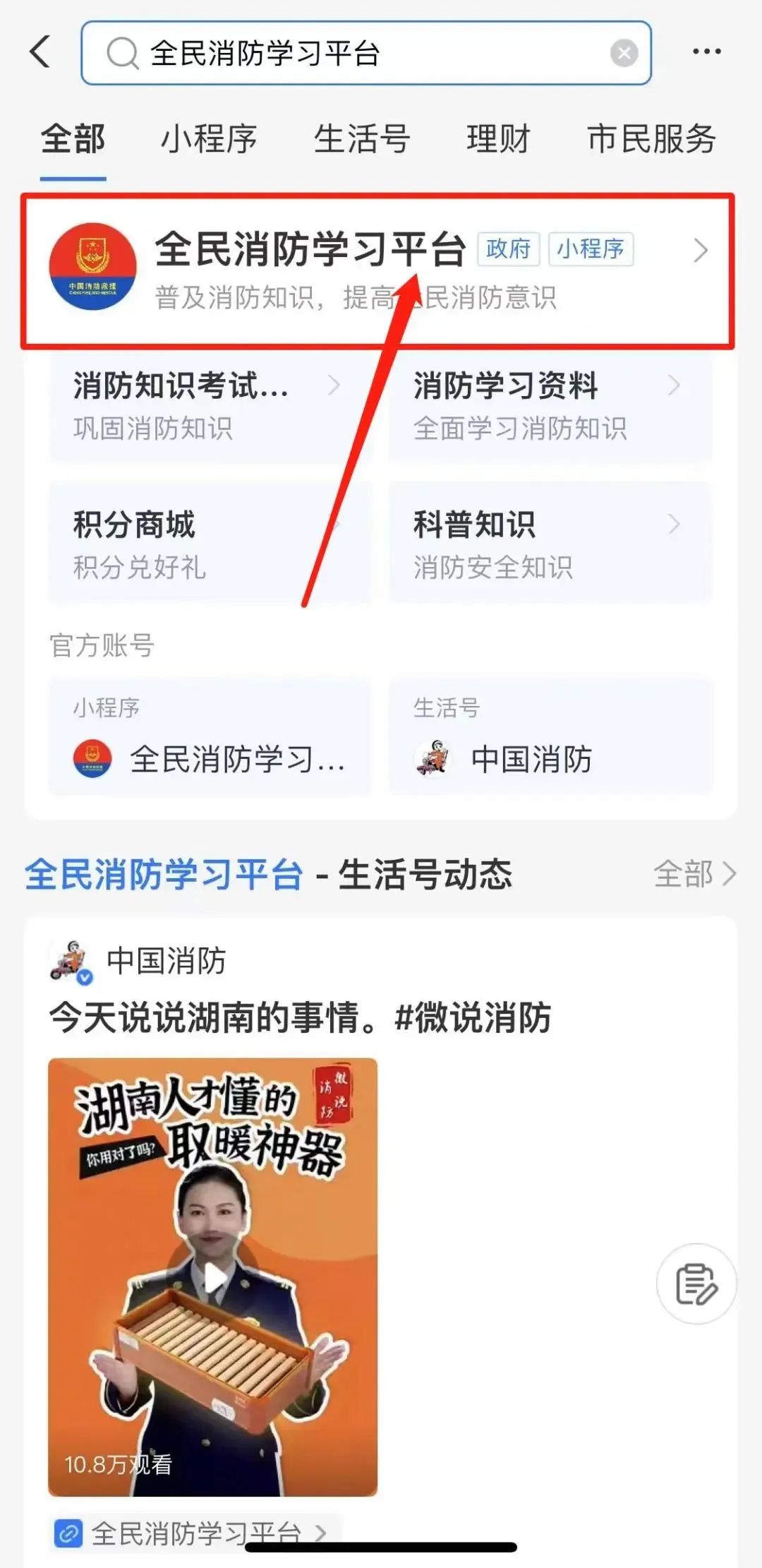Switch to the 小程序 tab

pos(209,138)
